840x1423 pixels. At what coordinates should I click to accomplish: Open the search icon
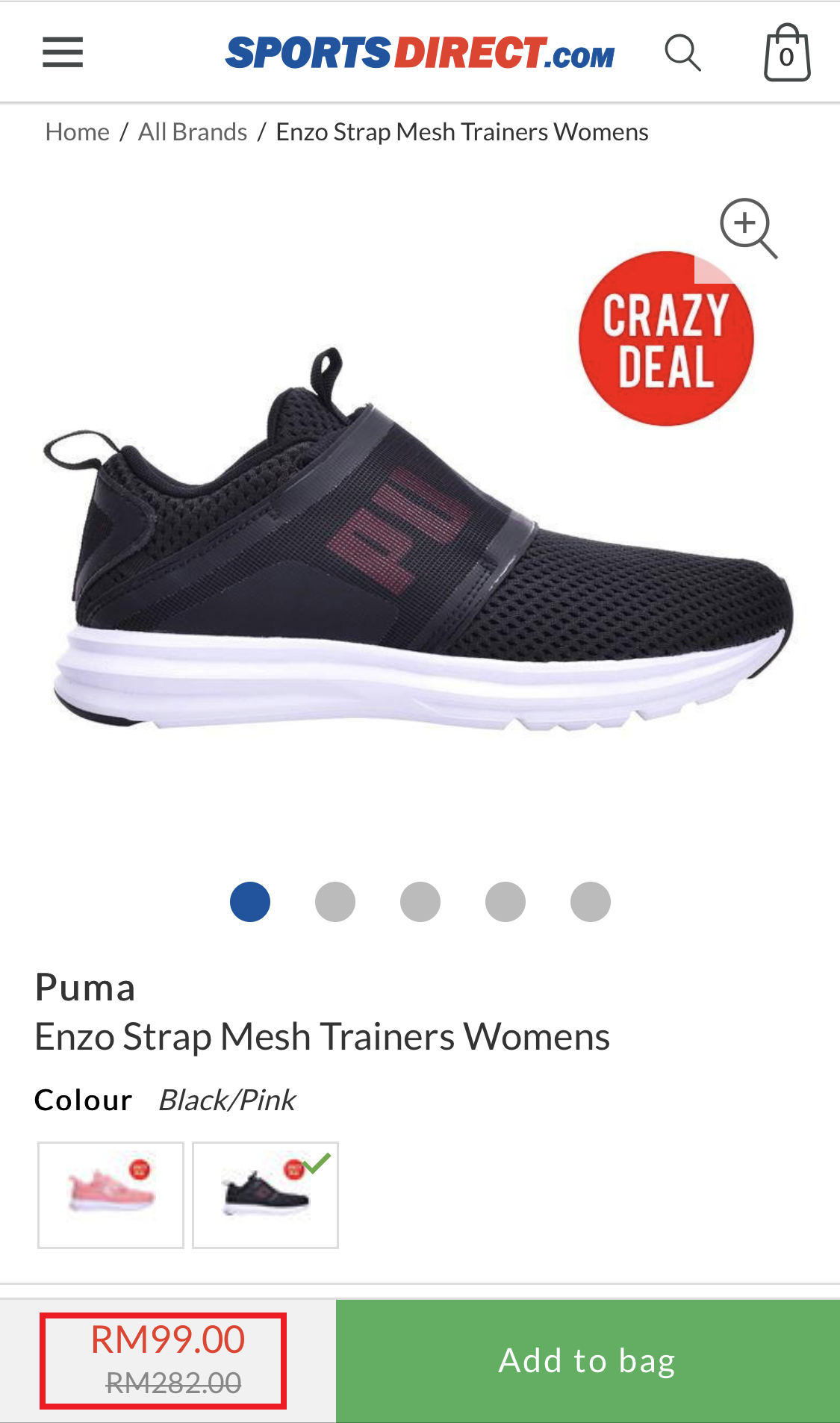(682, 53)
